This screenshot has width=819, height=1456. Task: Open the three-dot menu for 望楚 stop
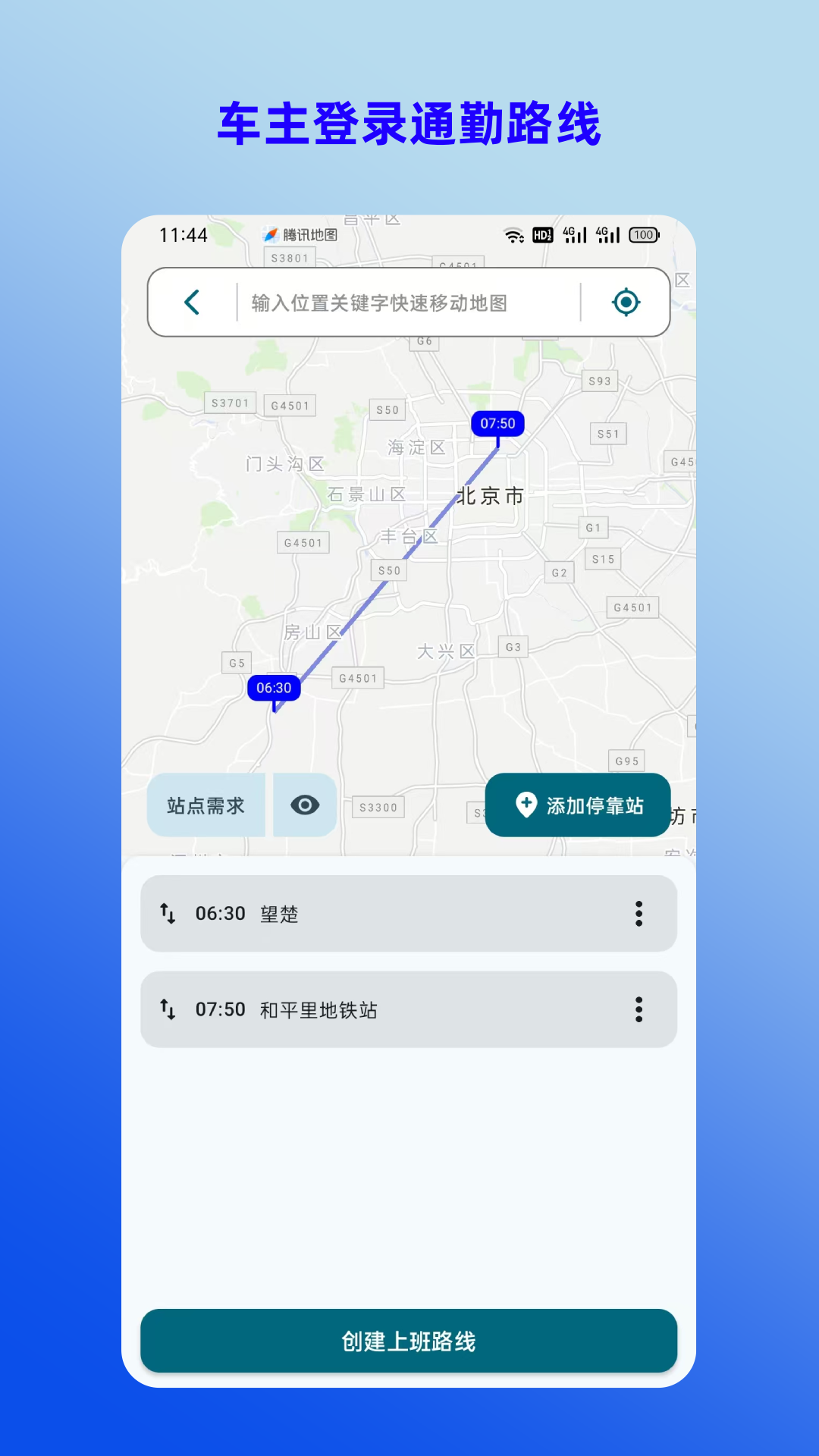pos(639,914)
